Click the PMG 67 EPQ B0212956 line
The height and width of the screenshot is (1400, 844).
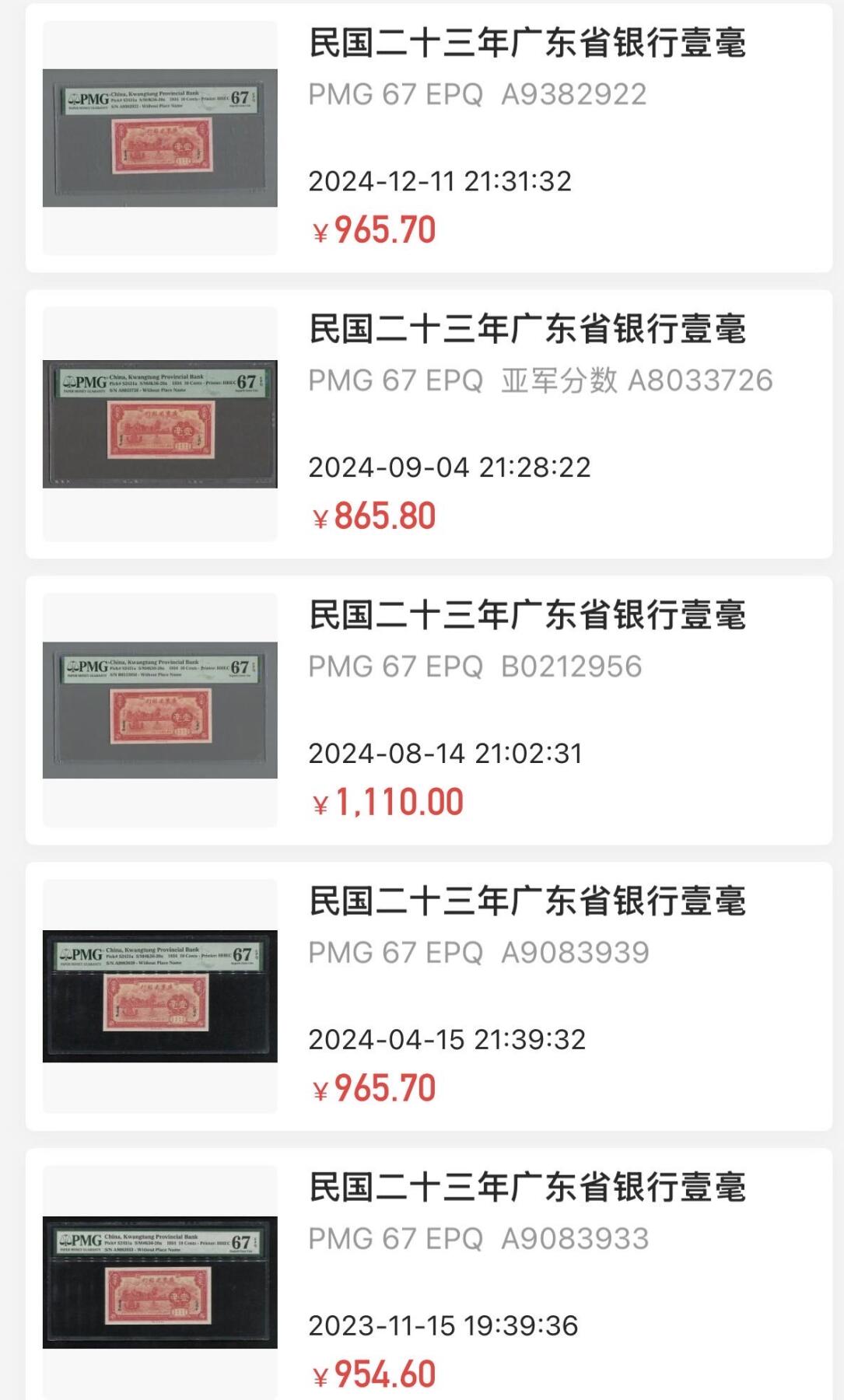475,667
